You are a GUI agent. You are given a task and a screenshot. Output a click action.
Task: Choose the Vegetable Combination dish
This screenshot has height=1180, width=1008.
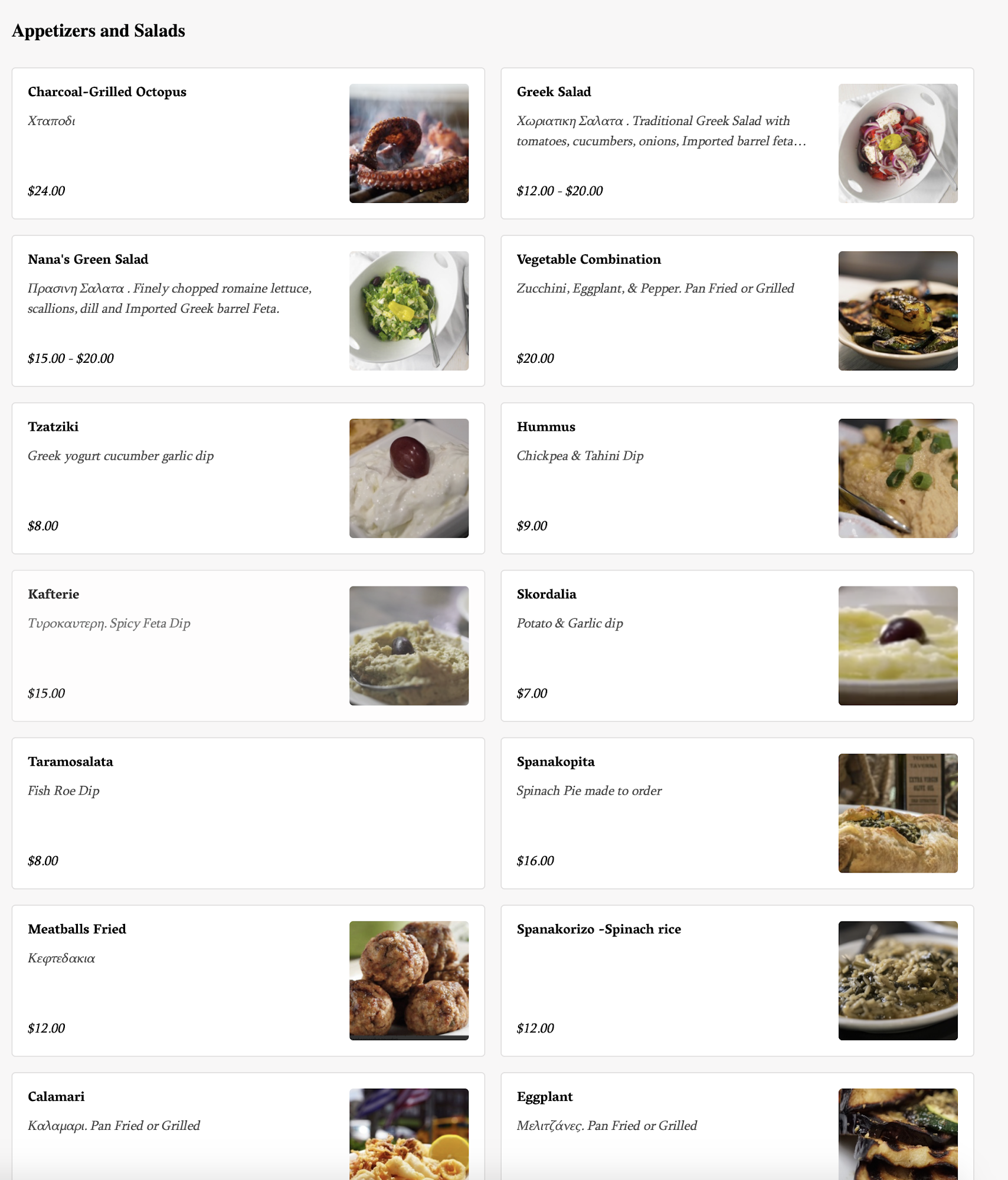pyautogui.click(x=737, y=311)
